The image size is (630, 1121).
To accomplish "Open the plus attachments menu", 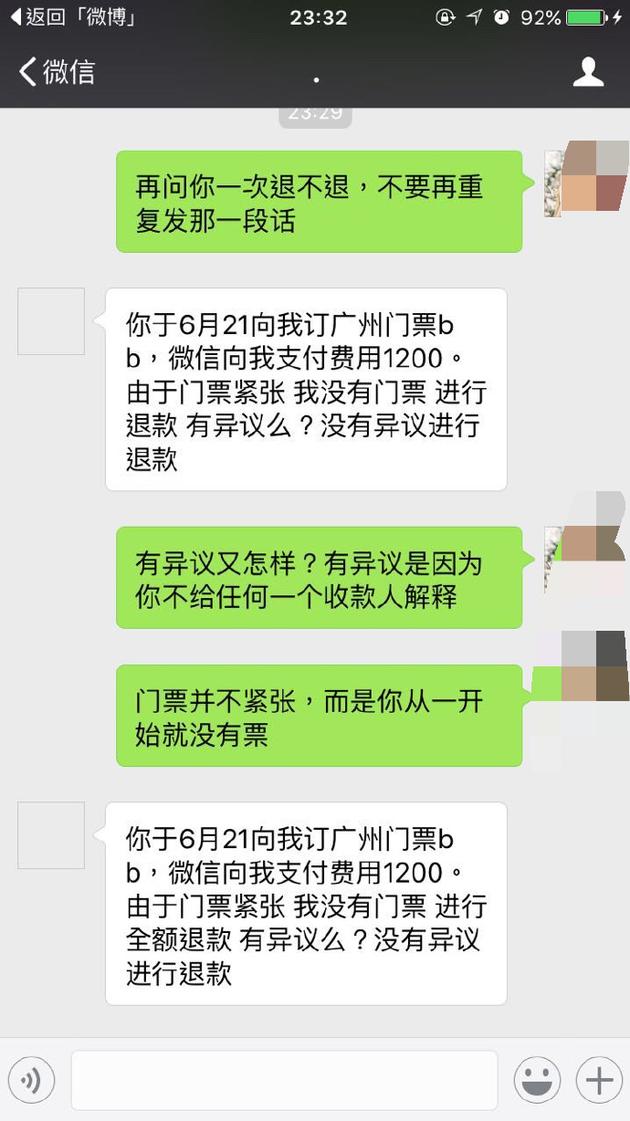I will coord(598,1080).
